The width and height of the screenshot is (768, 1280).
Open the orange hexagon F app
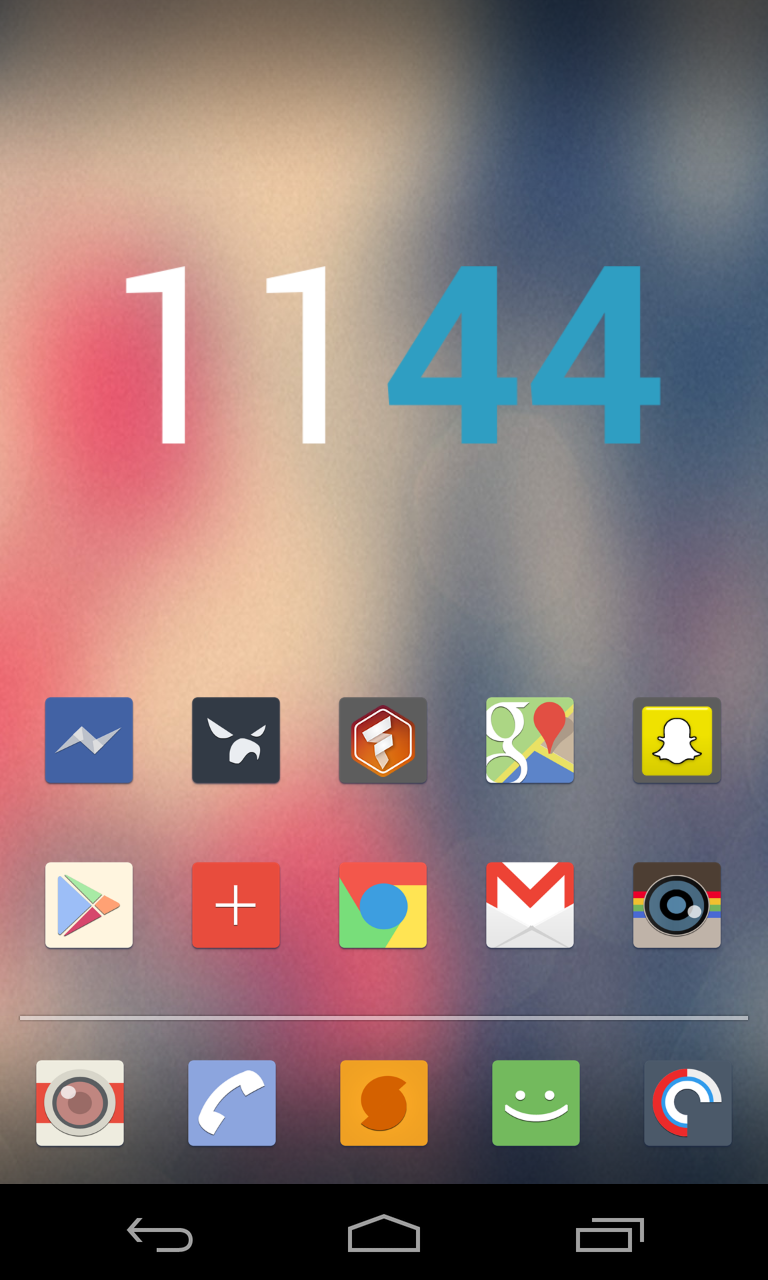click(x=383, y=740)
